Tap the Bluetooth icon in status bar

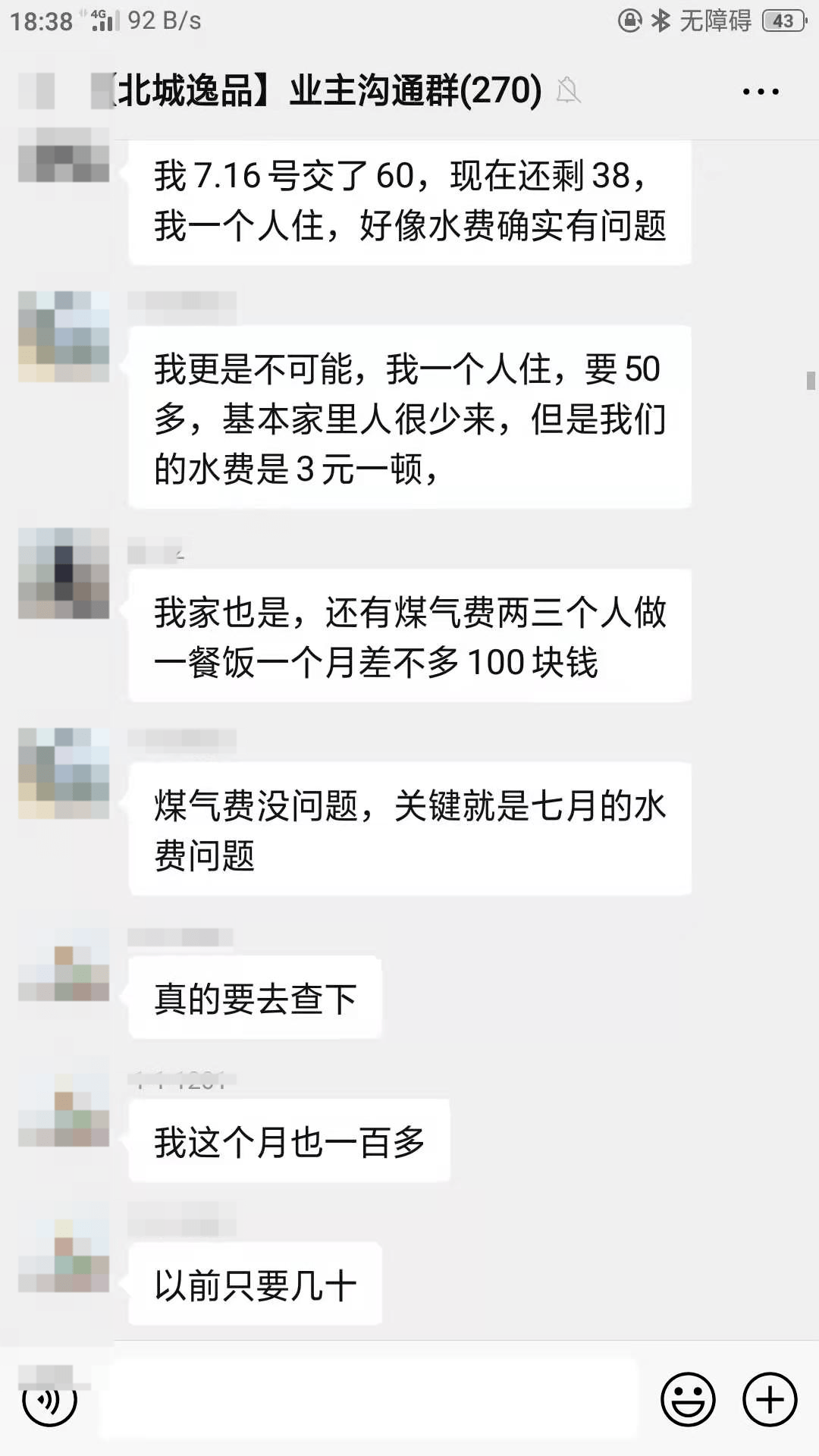click(x=659, y=21)
